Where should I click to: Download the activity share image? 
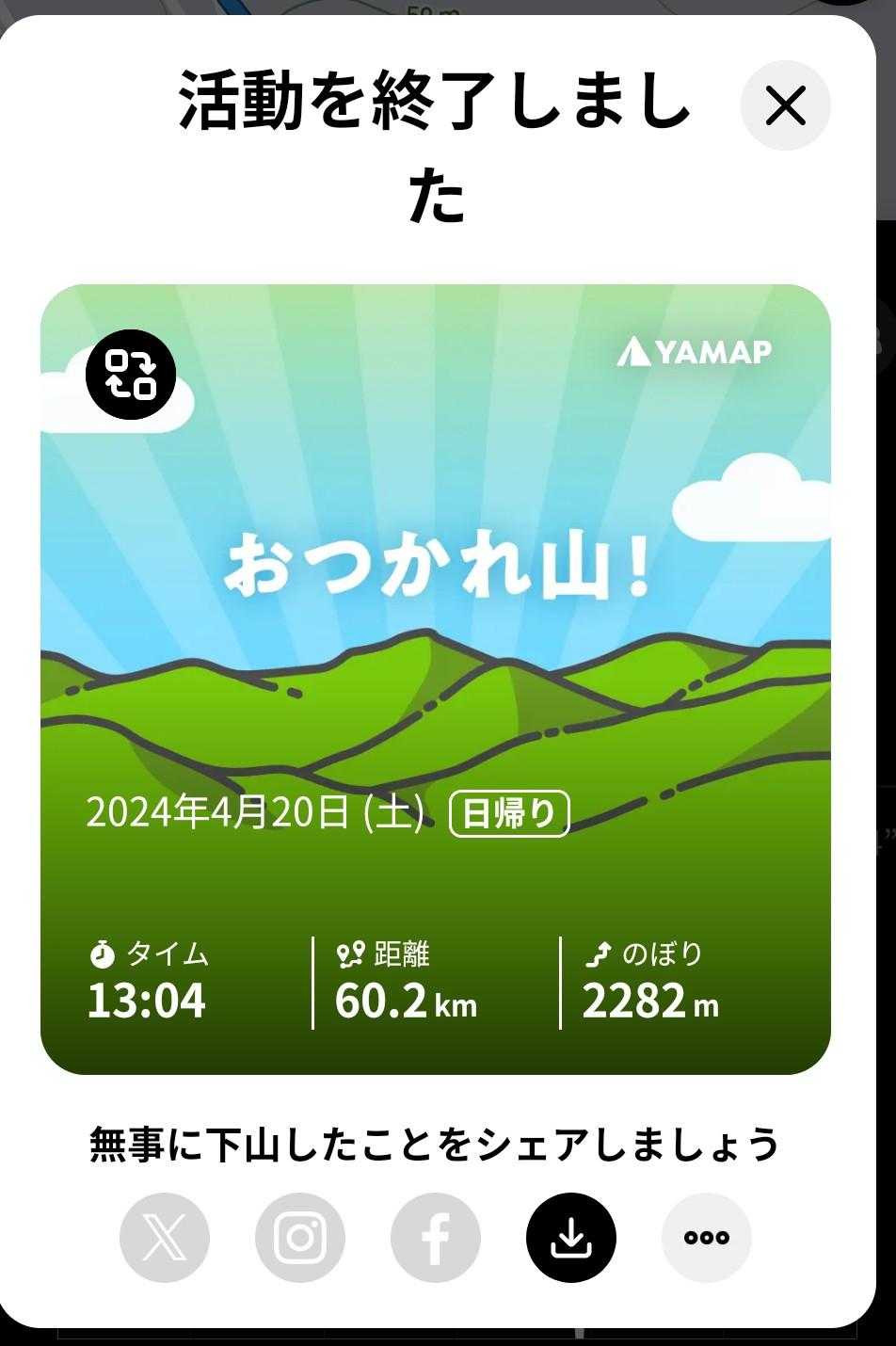coord(571,1238)
